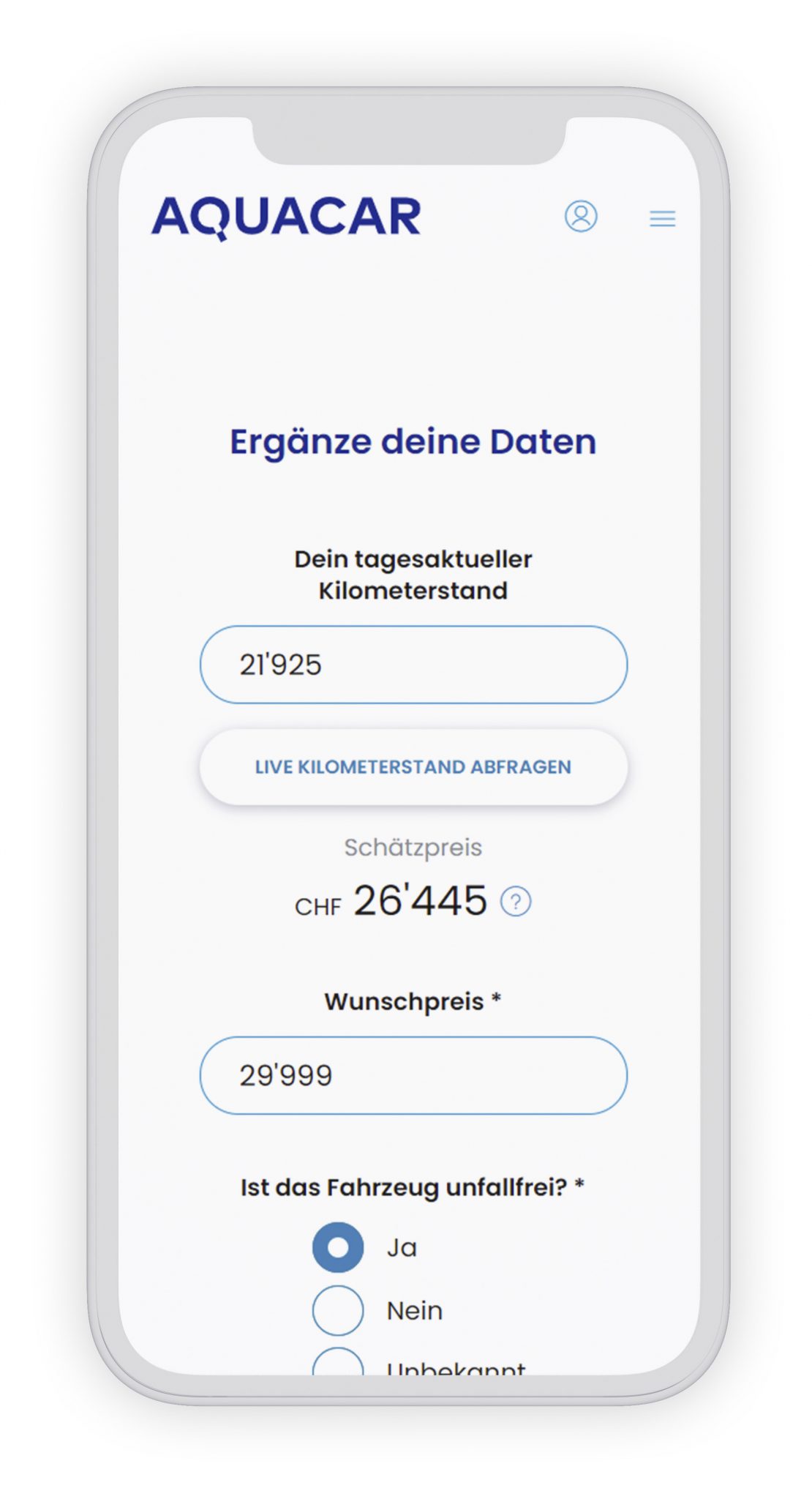
Task: Choose the Unbekannt option
Action: pos(339,1363)
